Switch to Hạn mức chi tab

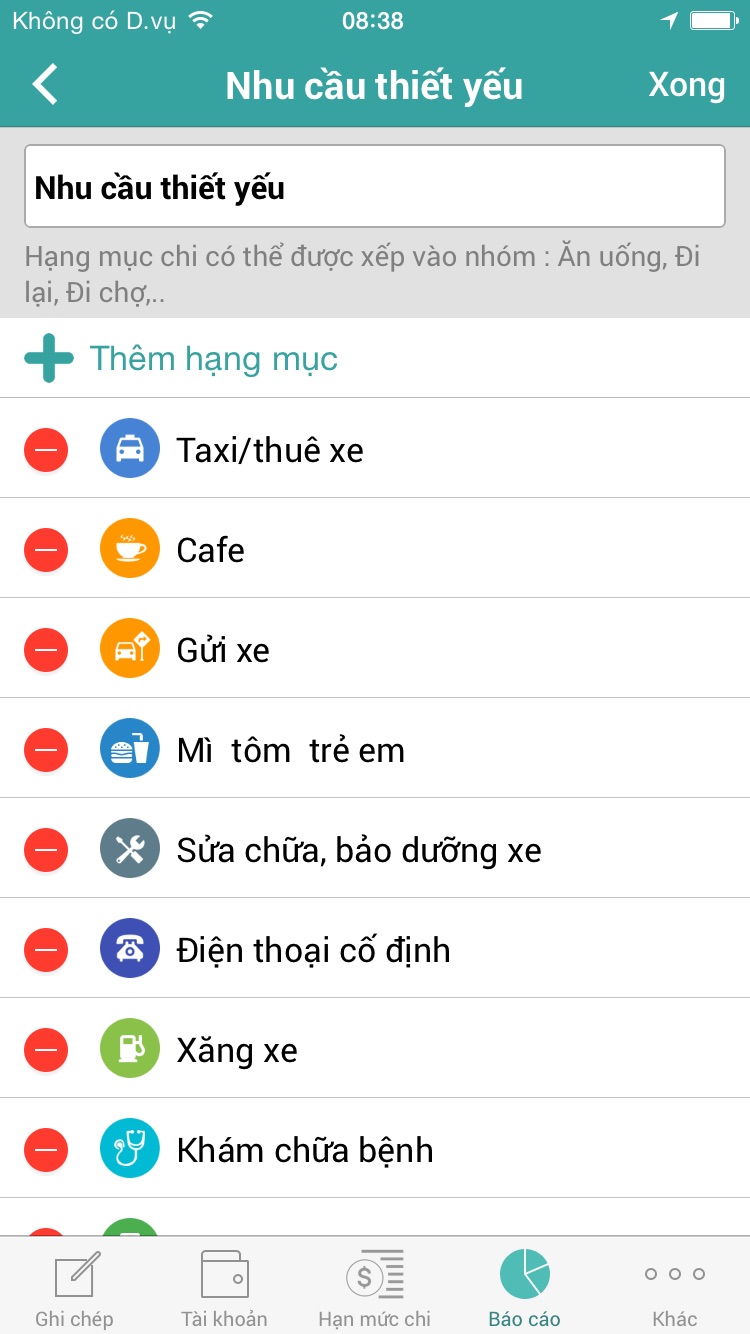[375, 1287]
